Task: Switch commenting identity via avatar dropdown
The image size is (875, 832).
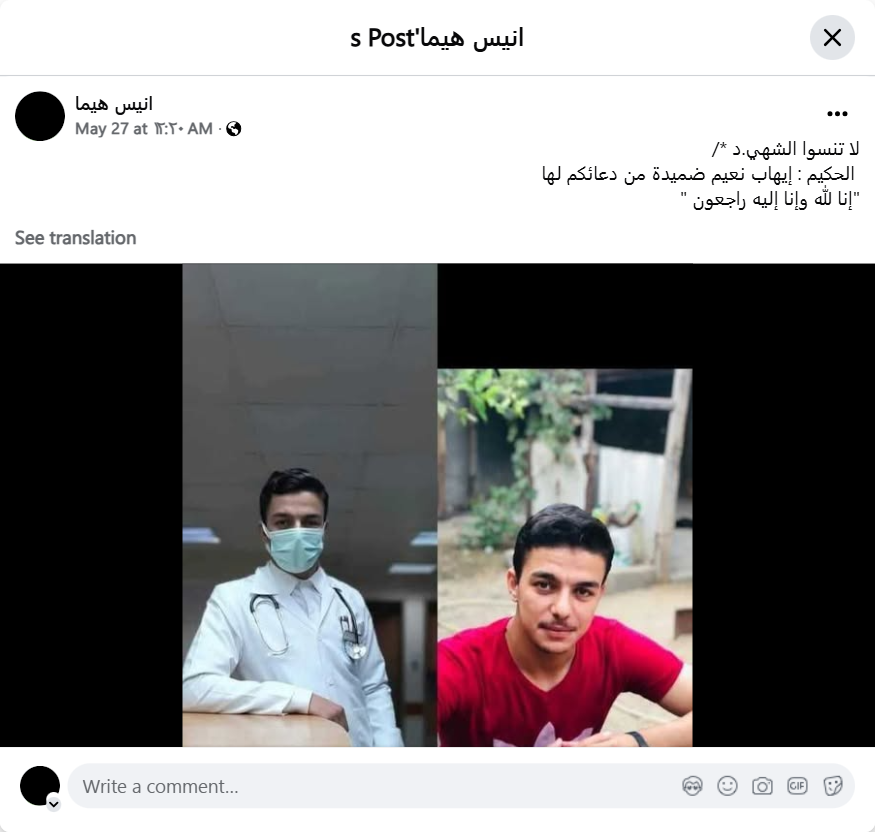Action: coord(54,803)
